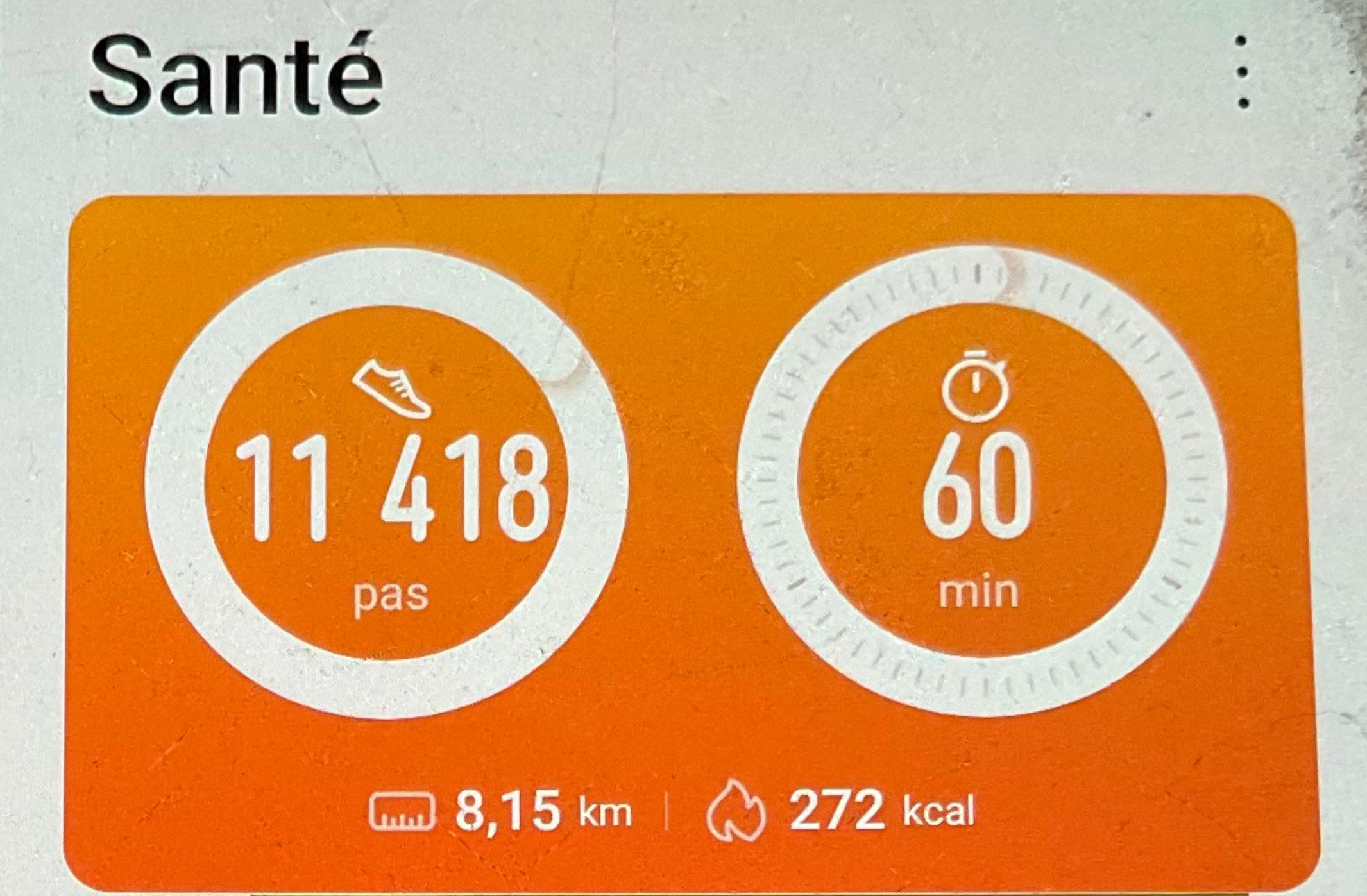This screenshot has height=896, width=1367.
Task: Open the overflow menu in Santé
Action: point(1243,72)
